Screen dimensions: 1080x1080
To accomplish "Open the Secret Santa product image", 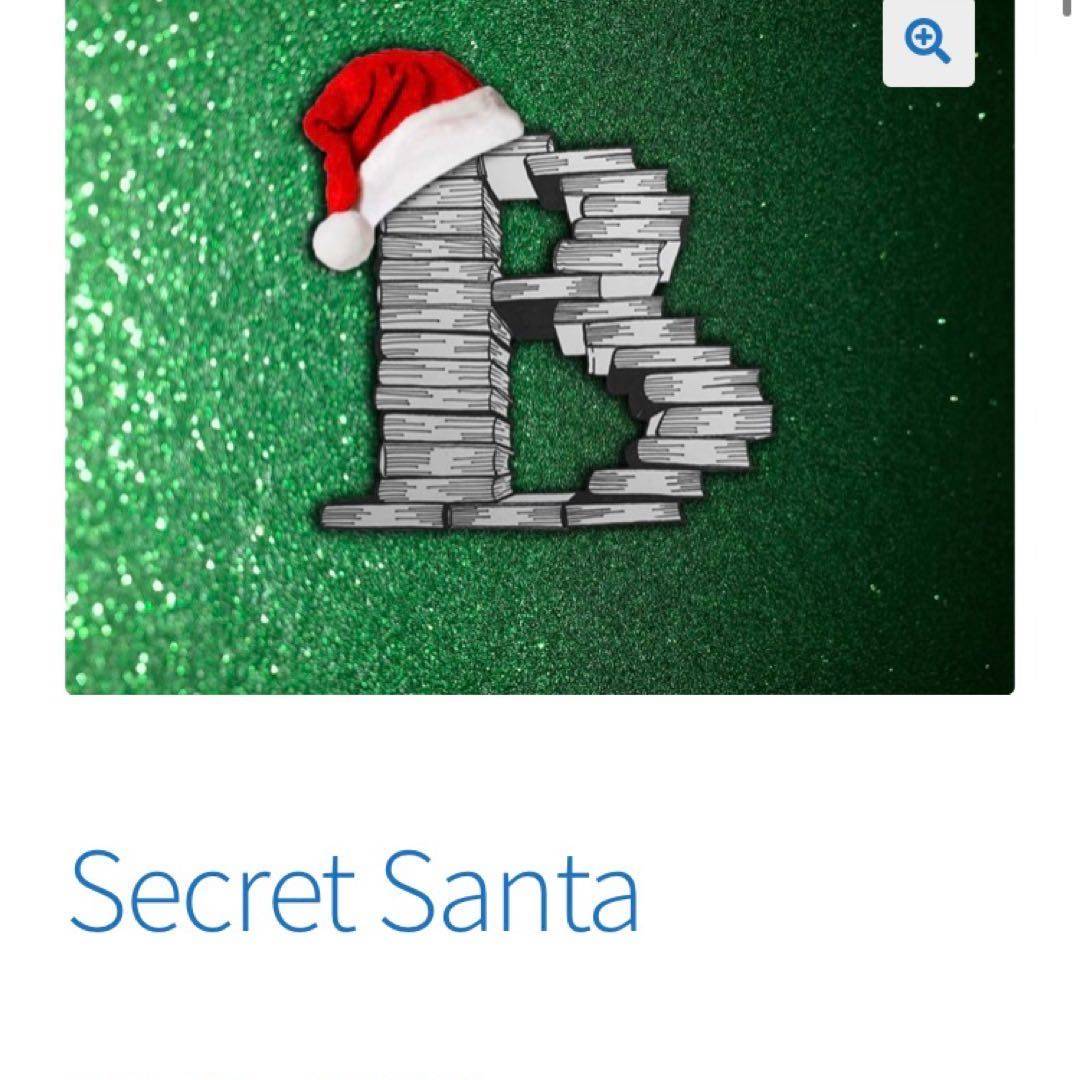I will [x=540, y=350].
